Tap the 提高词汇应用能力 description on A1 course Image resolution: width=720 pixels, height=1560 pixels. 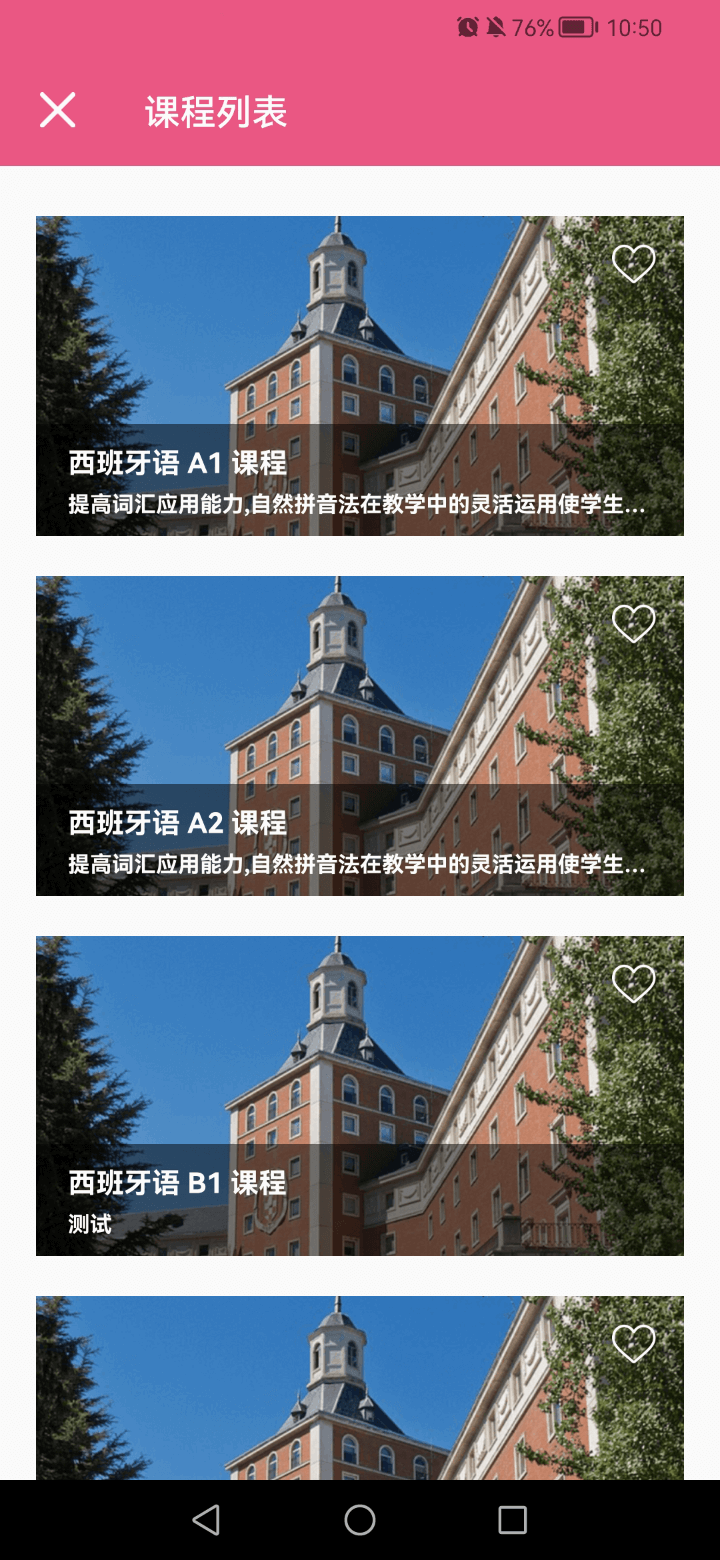(x=359, y=507)
